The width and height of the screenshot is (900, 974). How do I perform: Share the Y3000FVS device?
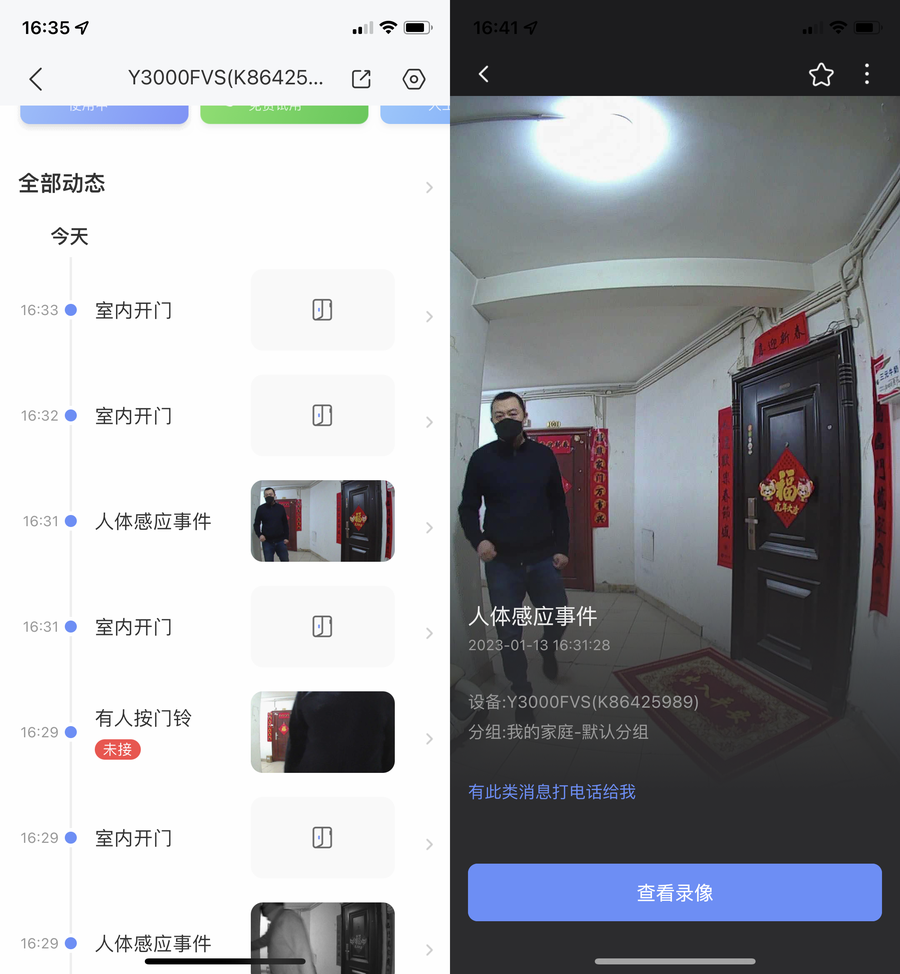361,79
